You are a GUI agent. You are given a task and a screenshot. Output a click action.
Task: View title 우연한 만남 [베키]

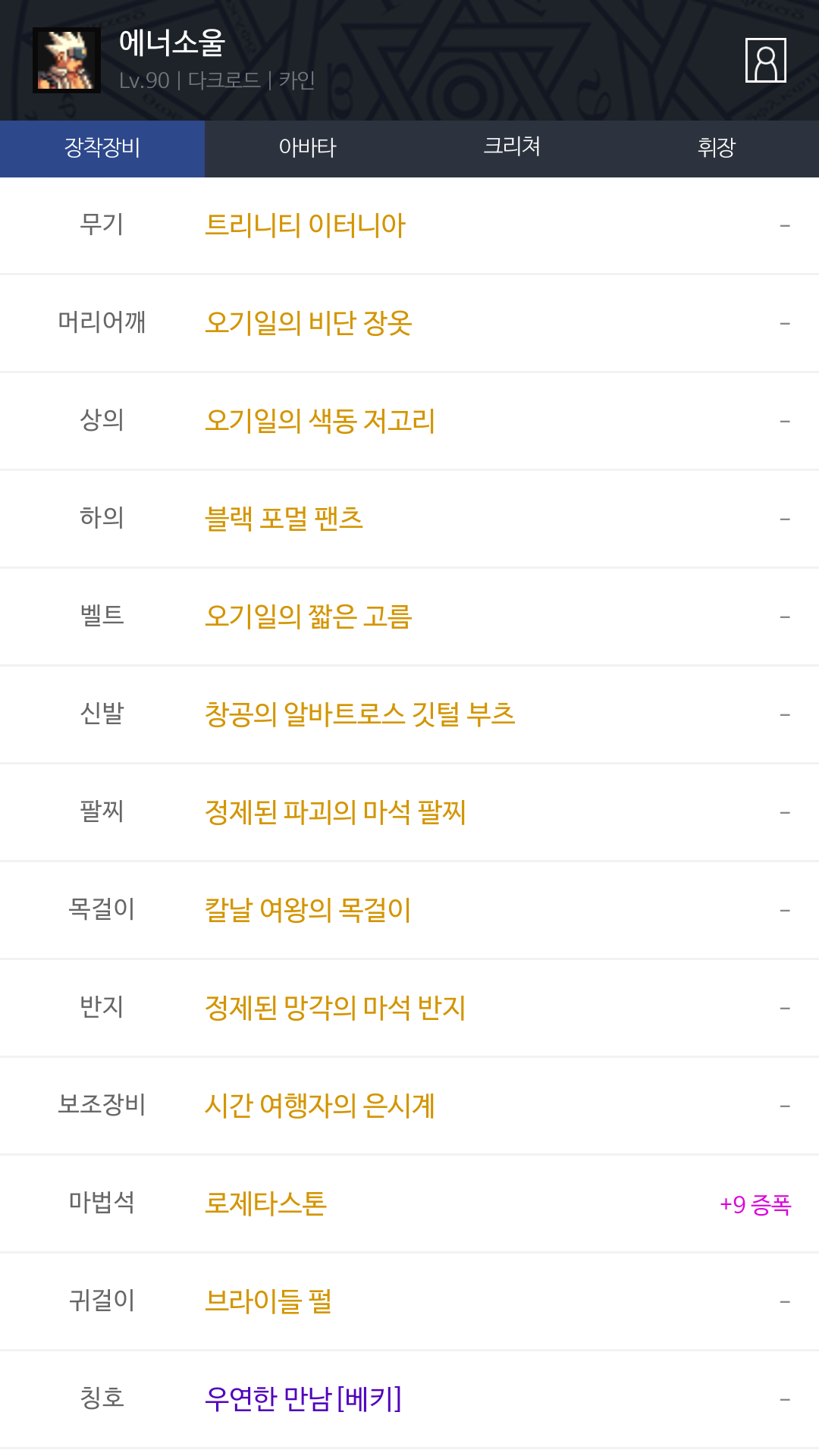click(x=303, y=1399)
